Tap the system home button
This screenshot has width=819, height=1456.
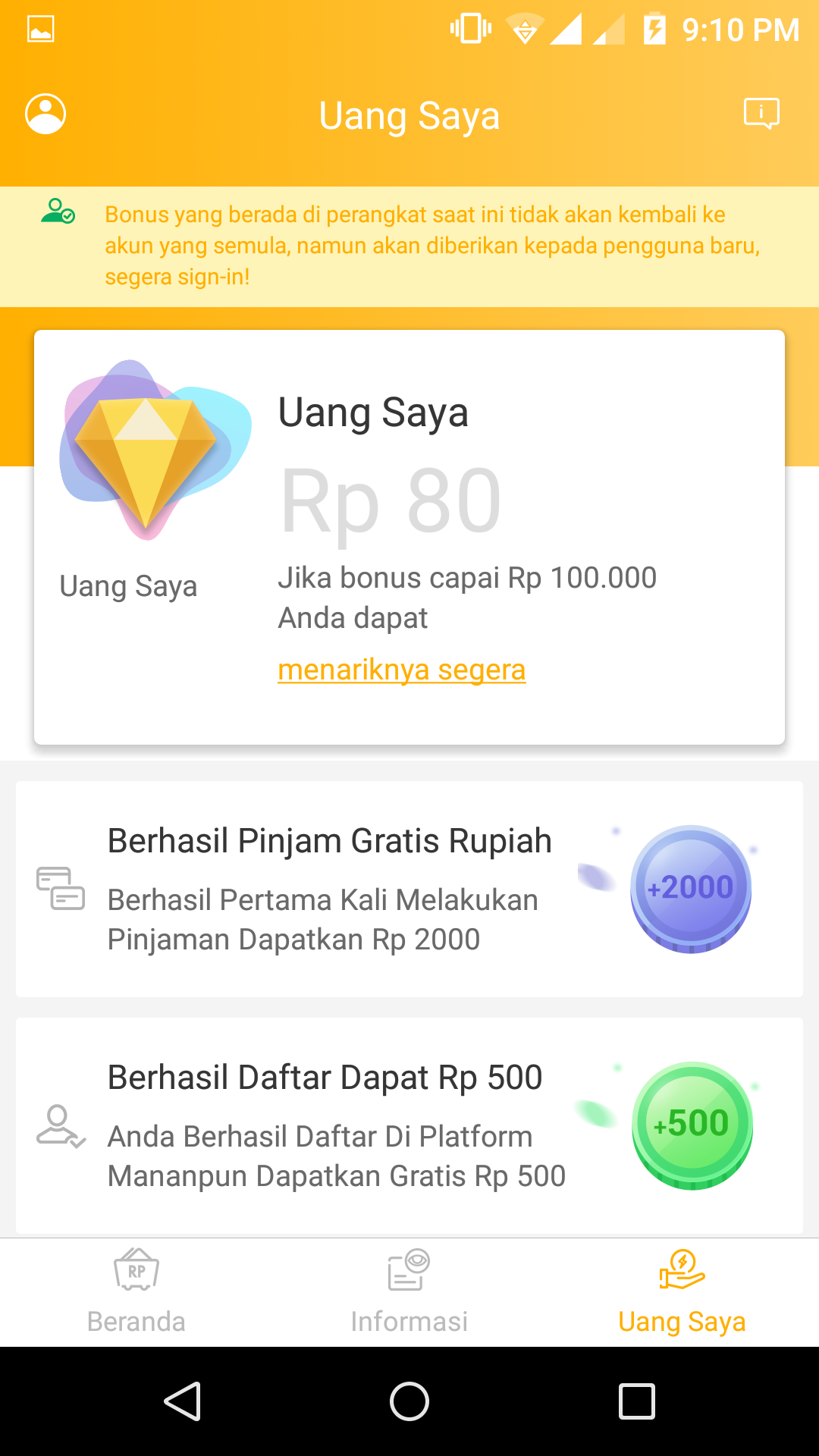409,1401
